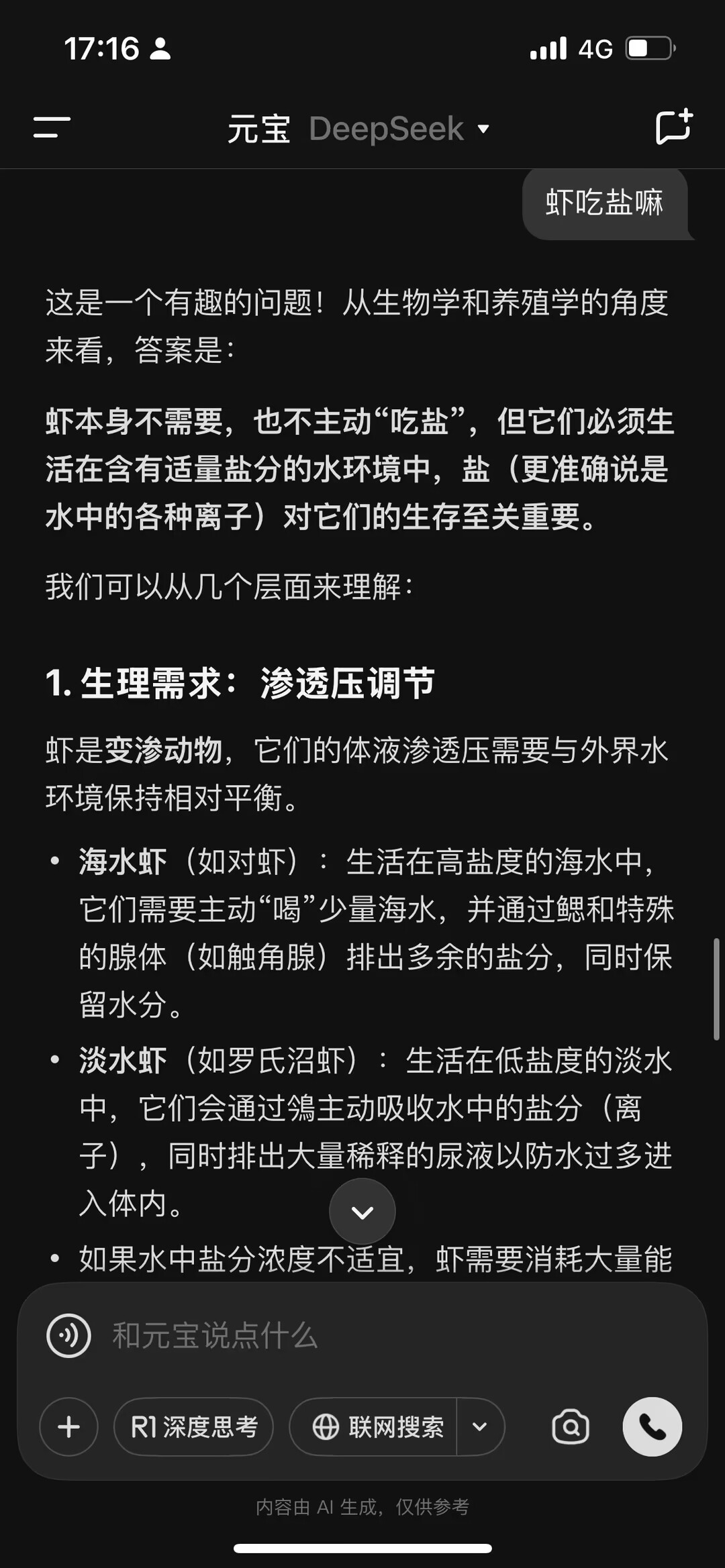
Task: Expand the 联网搜索 options chevron
Action: tap(480, 1427)
